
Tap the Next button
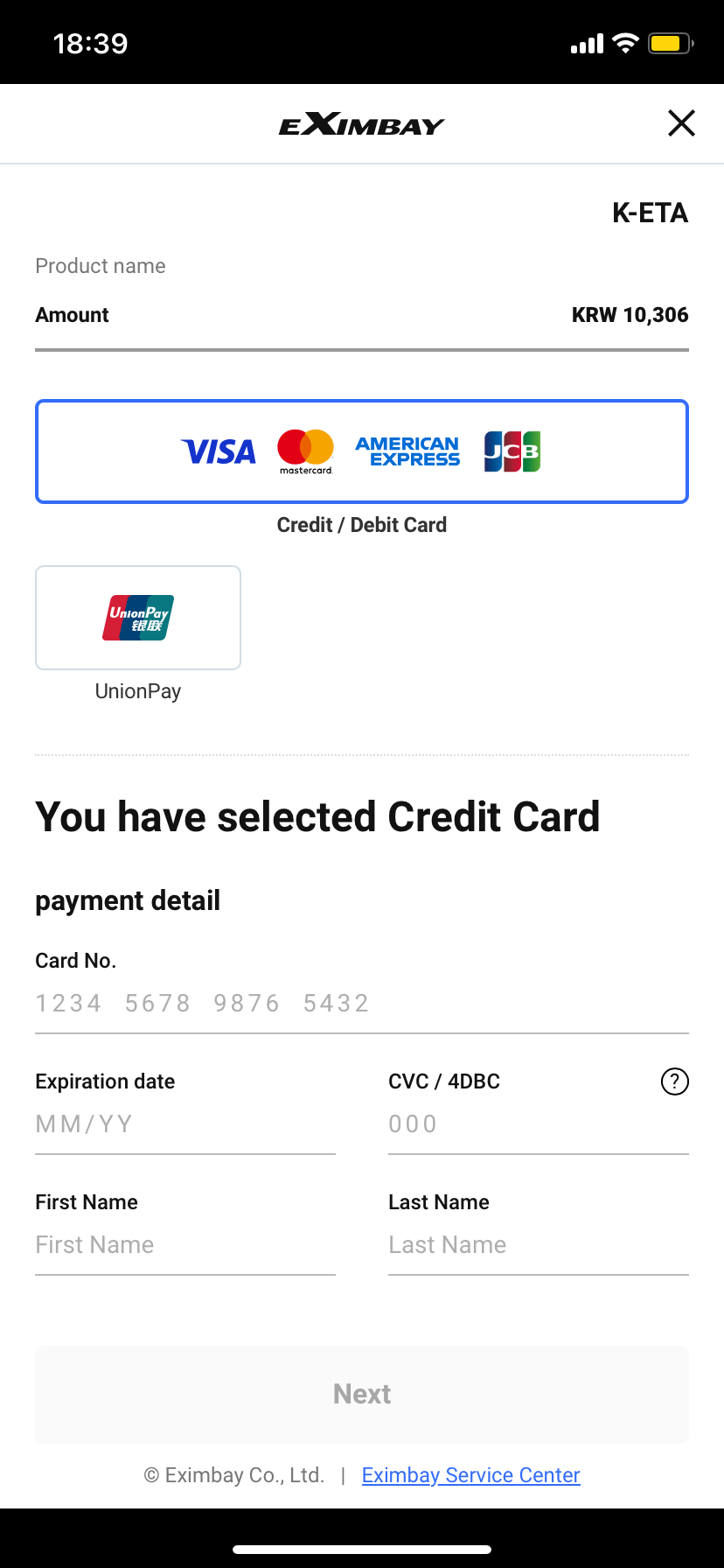(362, 1394)
